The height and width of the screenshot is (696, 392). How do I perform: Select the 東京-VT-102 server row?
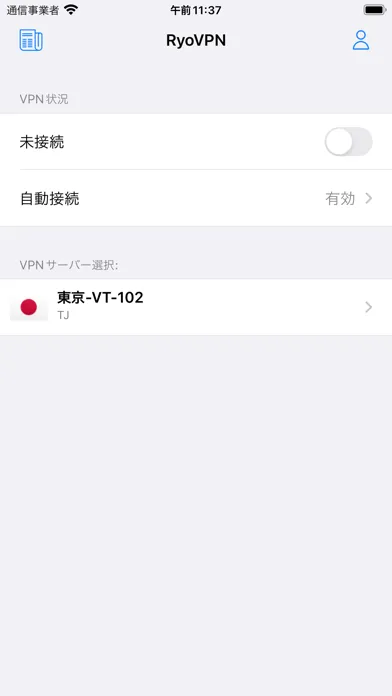coord(196,307)
